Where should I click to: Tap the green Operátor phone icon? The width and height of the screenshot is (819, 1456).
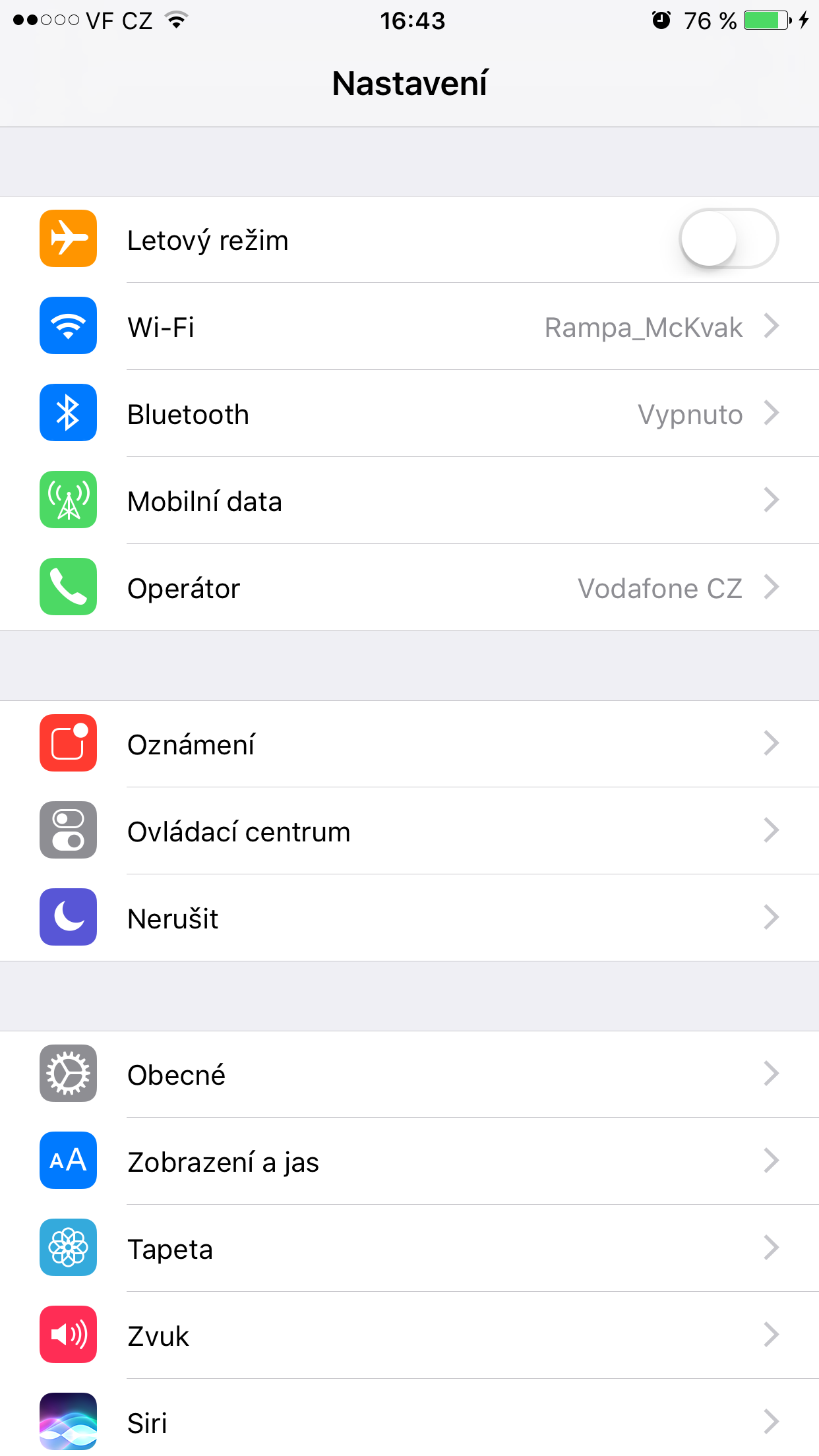(x=68, y=587)
